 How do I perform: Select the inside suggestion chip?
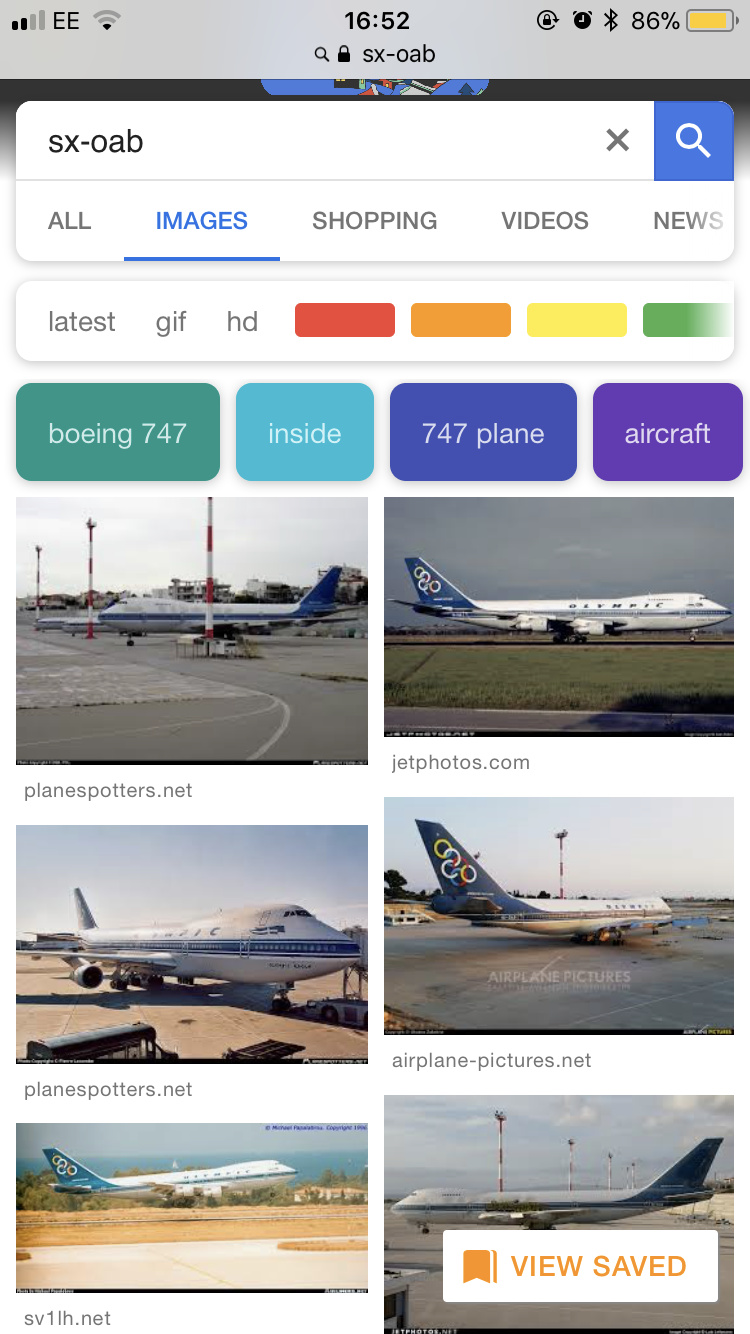point(305,433)
